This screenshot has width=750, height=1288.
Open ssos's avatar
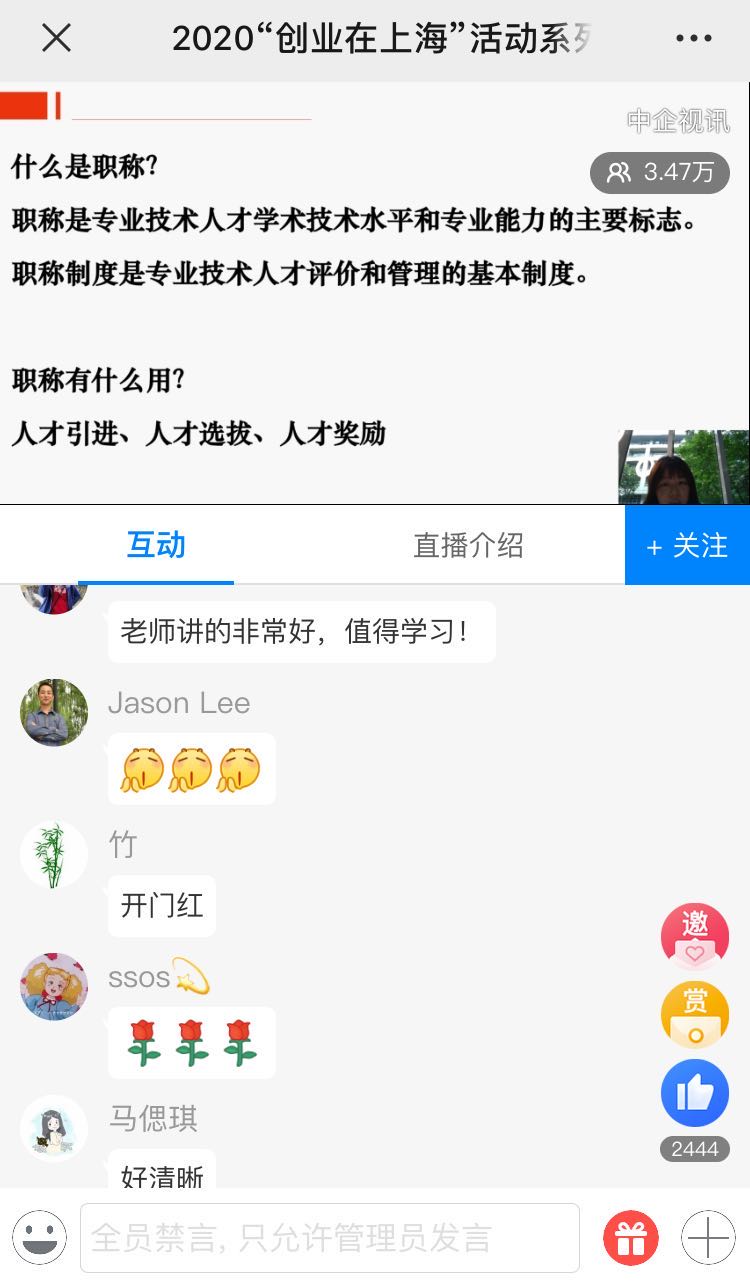click(x=54, y=986)
